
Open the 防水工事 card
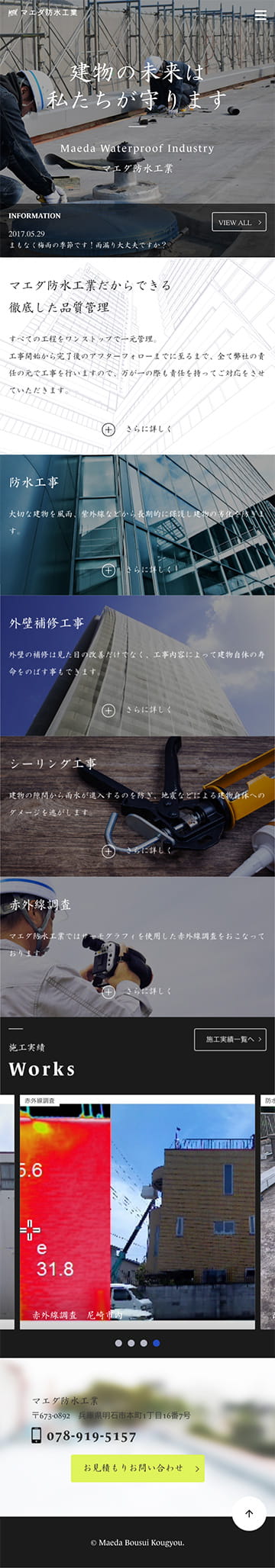(x=137, y=525)
